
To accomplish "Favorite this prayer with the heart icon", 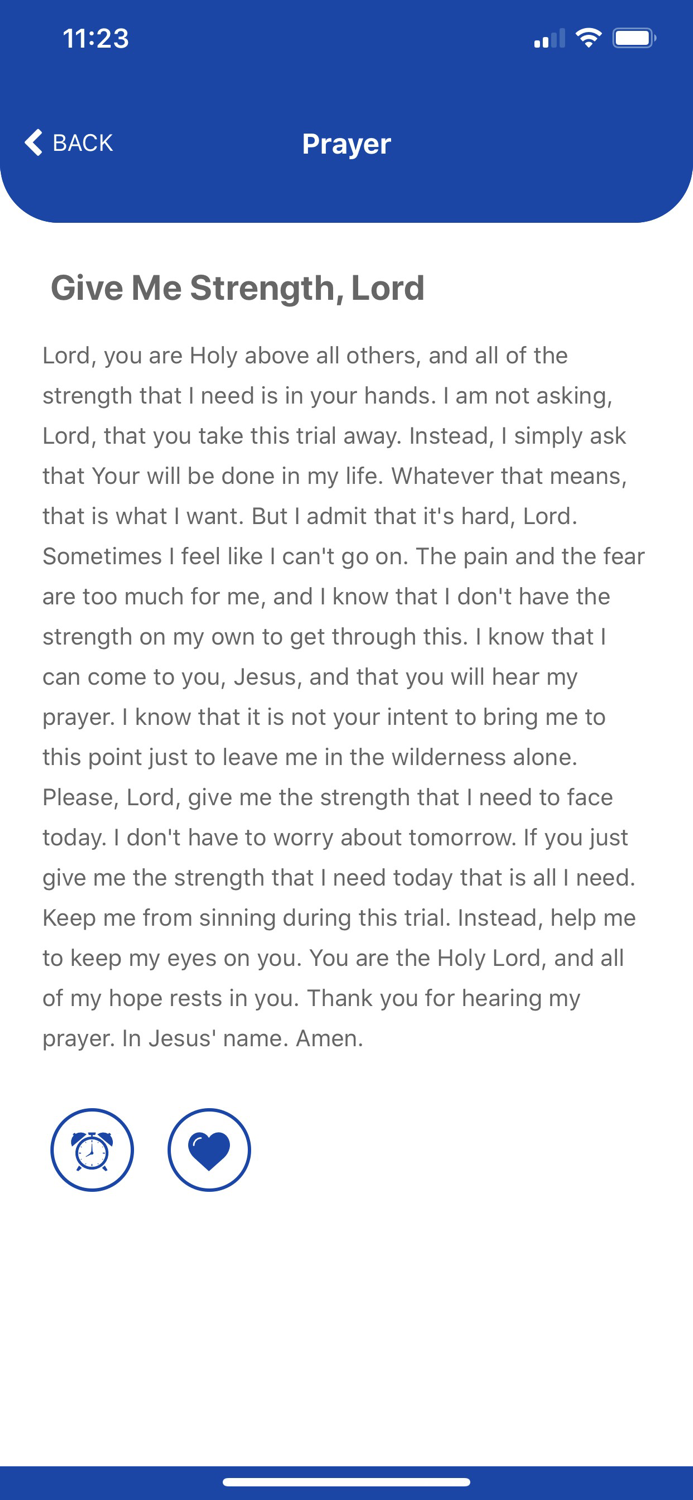I will (209, 1150).
